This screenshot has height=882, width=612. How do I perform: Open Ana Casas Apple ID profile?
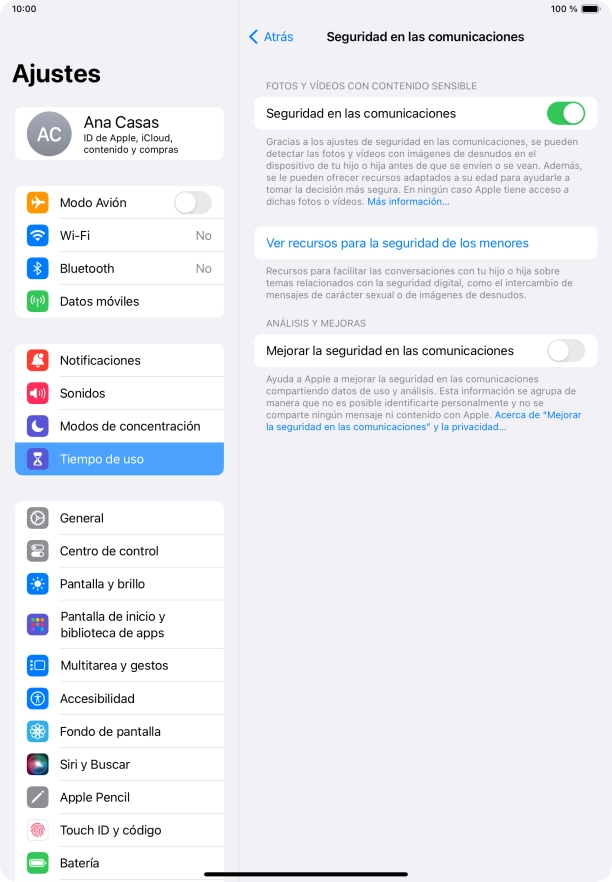pos(119,134)
